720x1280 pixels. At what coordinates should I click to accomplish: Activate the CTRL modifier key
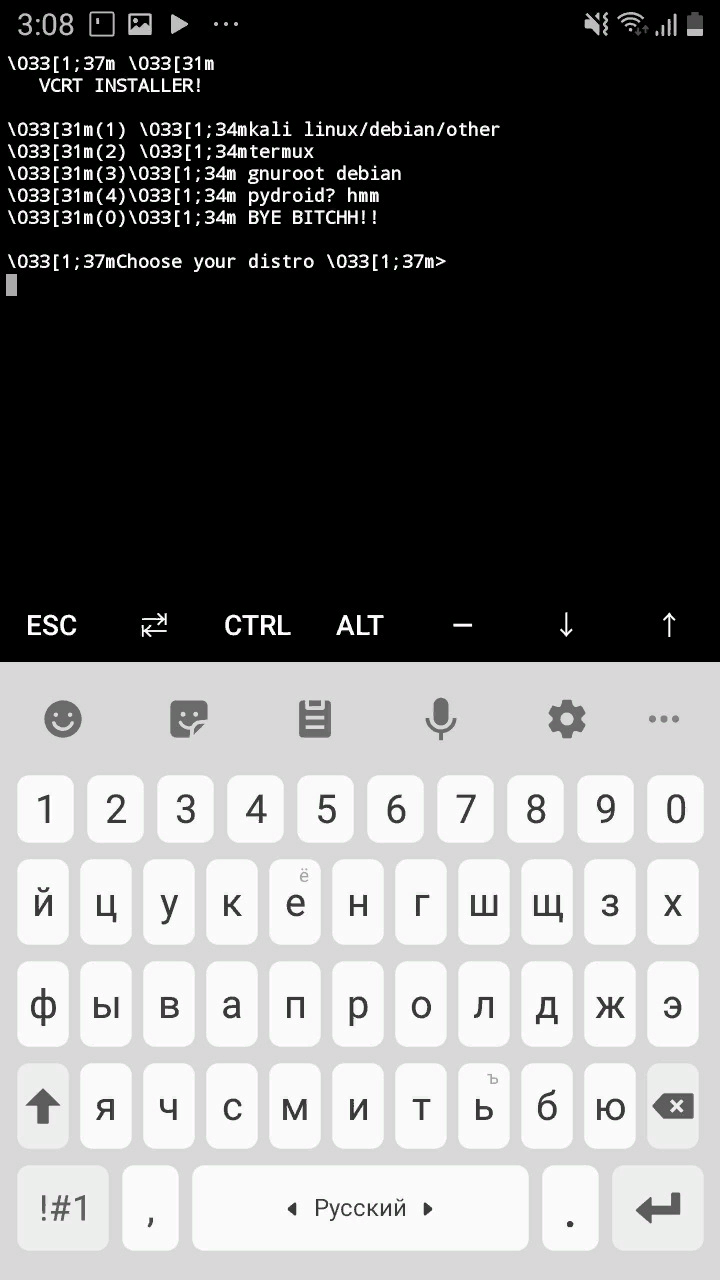[x=257, y=625]
